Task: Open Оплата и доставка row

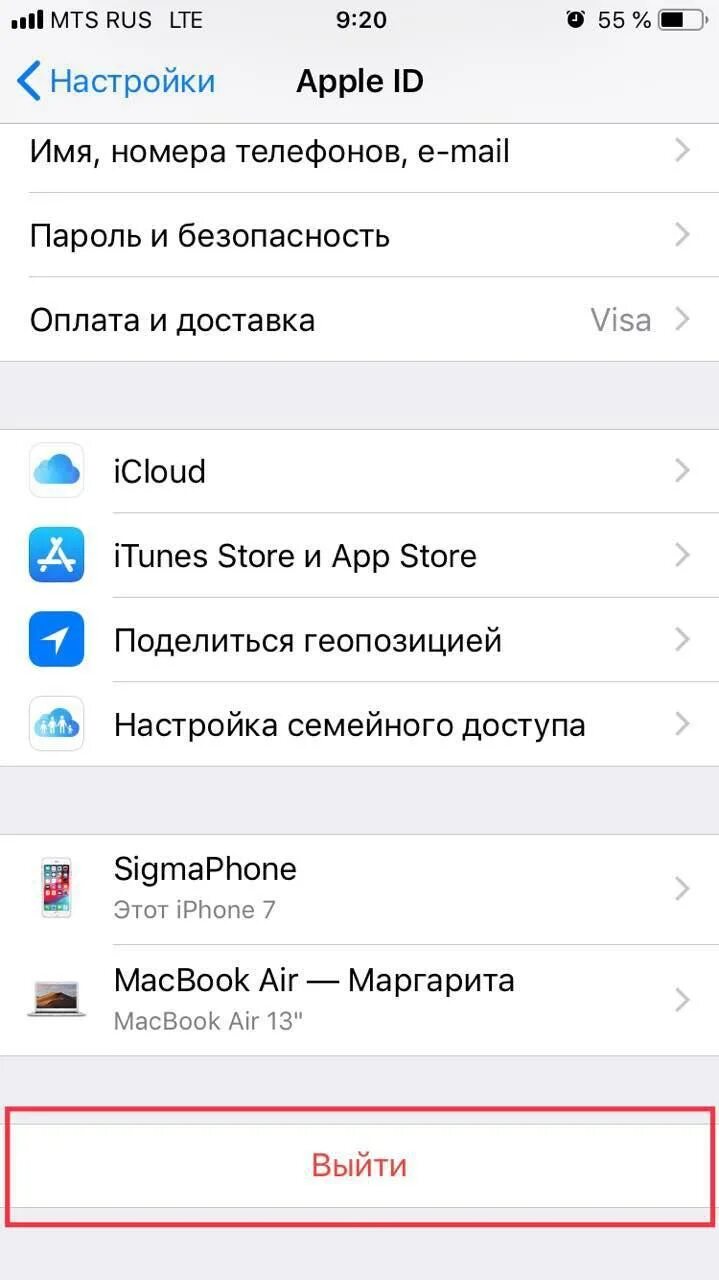Action: pos(358,320)
